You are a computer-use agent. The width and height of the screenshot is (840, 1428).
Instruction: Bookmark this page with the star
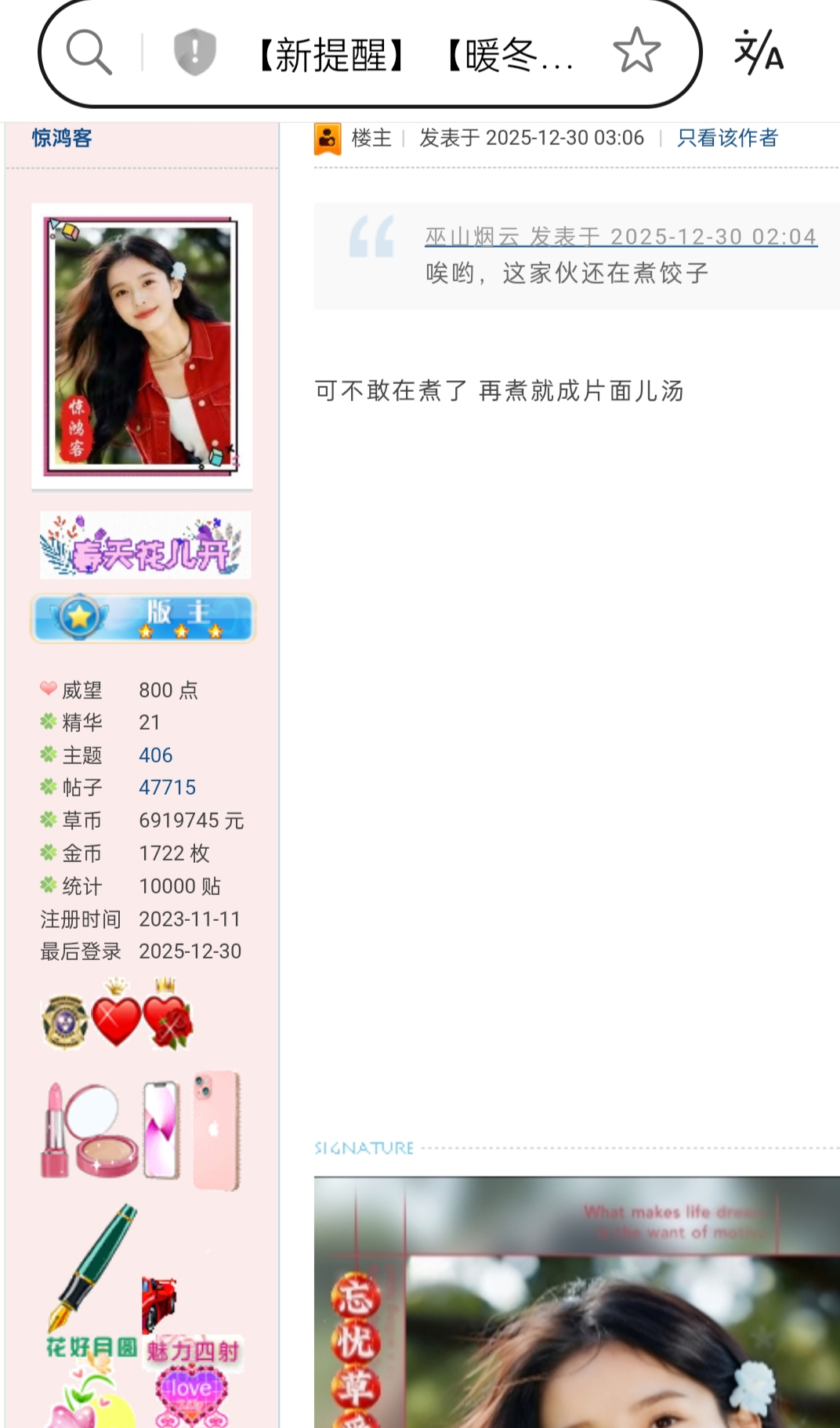(636, 52)
